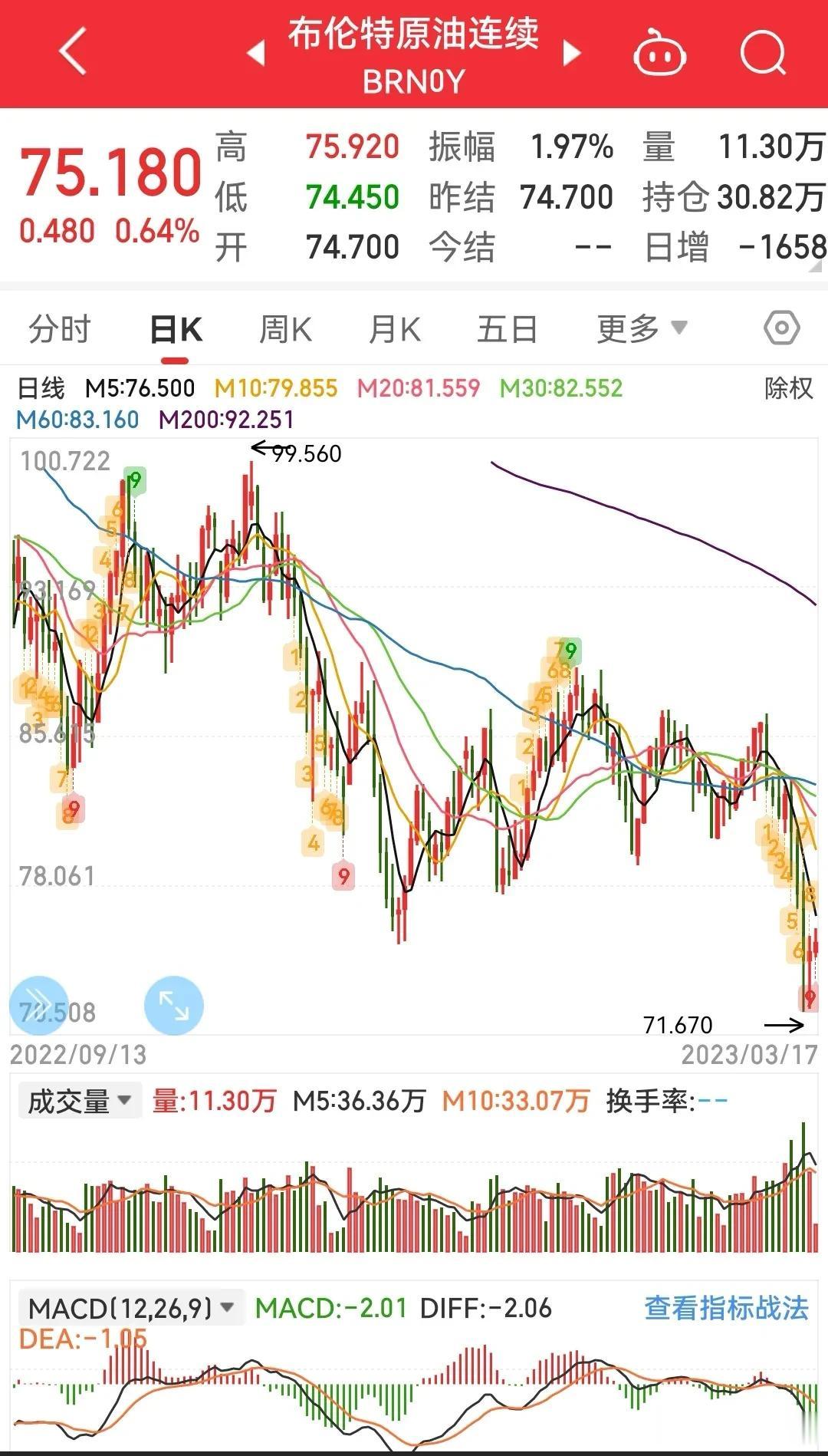Open the robot assistant icon
Screen dimensions: 828x1456
click(x=659, y=54)
